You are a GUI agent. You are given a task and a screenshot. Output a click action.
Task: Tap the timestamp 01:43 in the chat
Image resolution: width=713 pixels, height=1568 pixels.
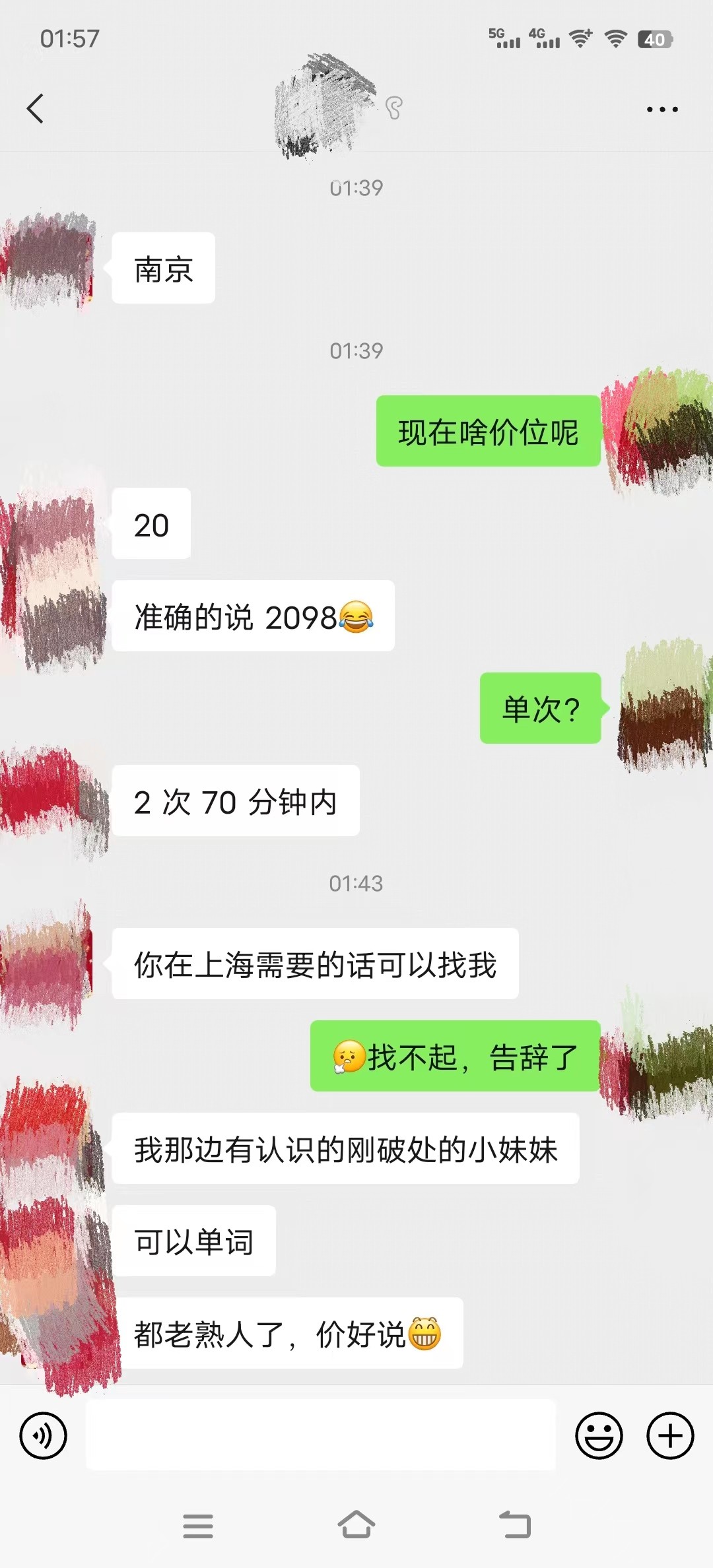point(356,882)
